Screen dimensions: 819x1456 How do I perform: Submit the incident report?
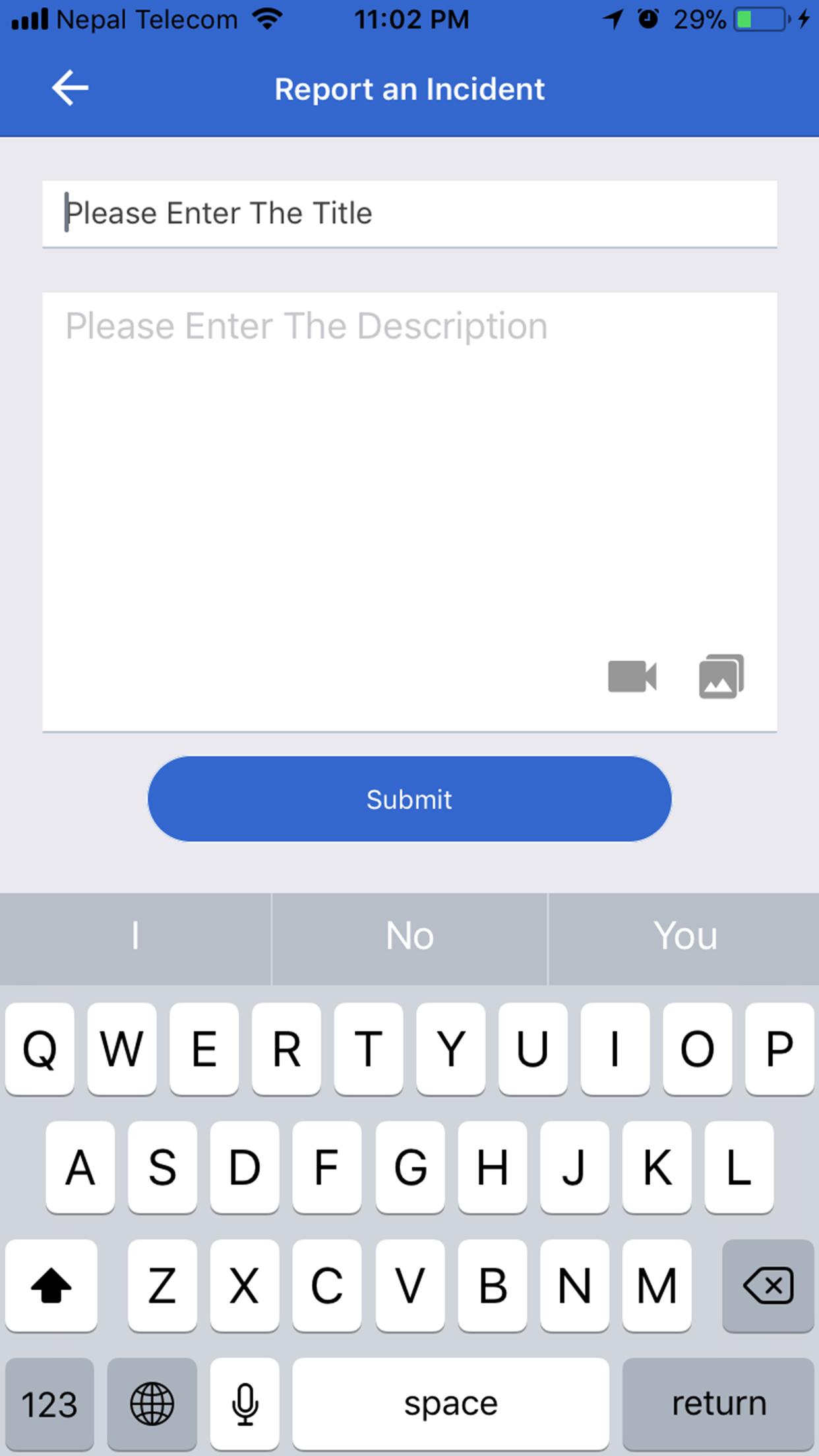click(x=409, y=799)
